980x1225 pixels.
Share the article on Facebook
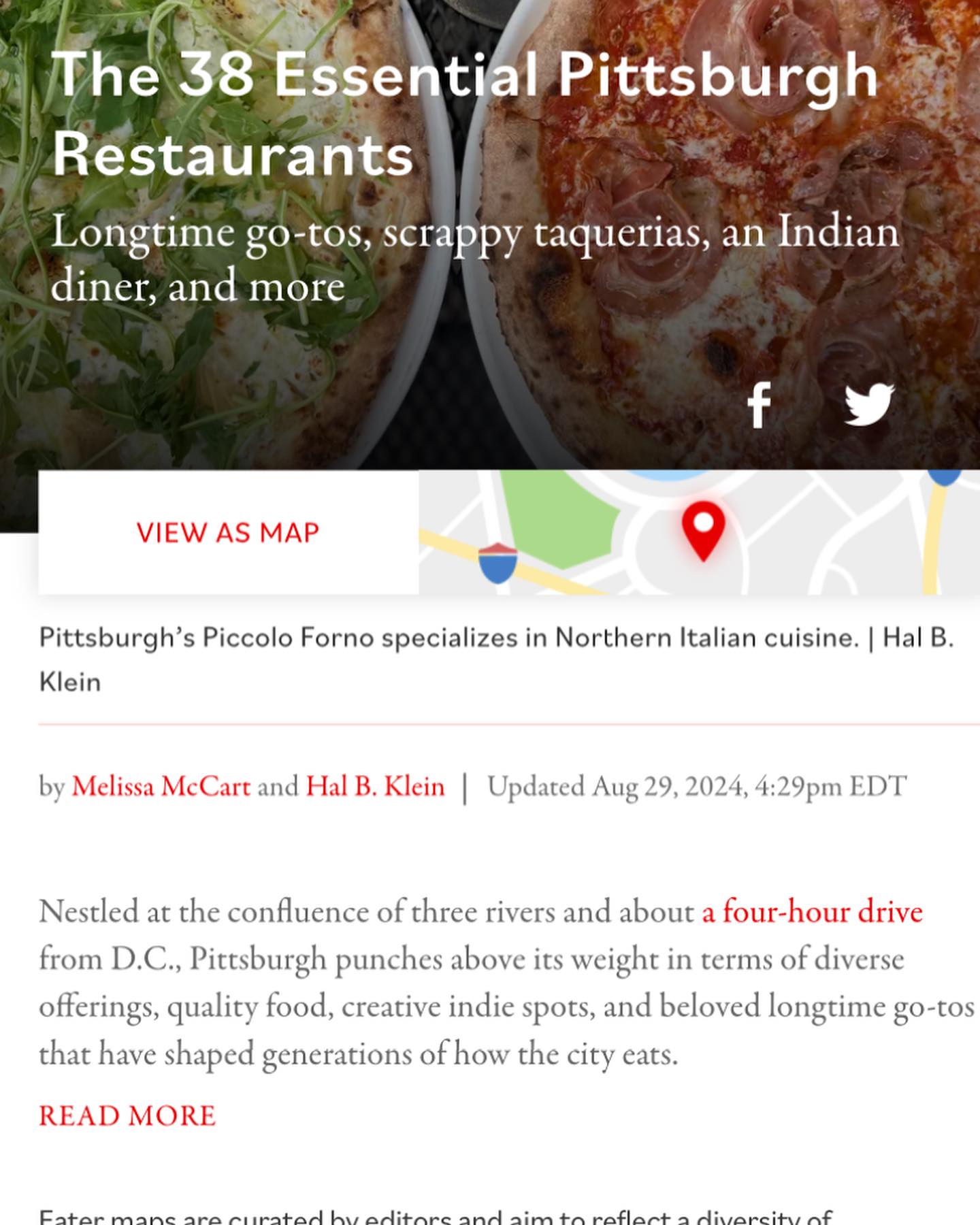click(759, 405)
